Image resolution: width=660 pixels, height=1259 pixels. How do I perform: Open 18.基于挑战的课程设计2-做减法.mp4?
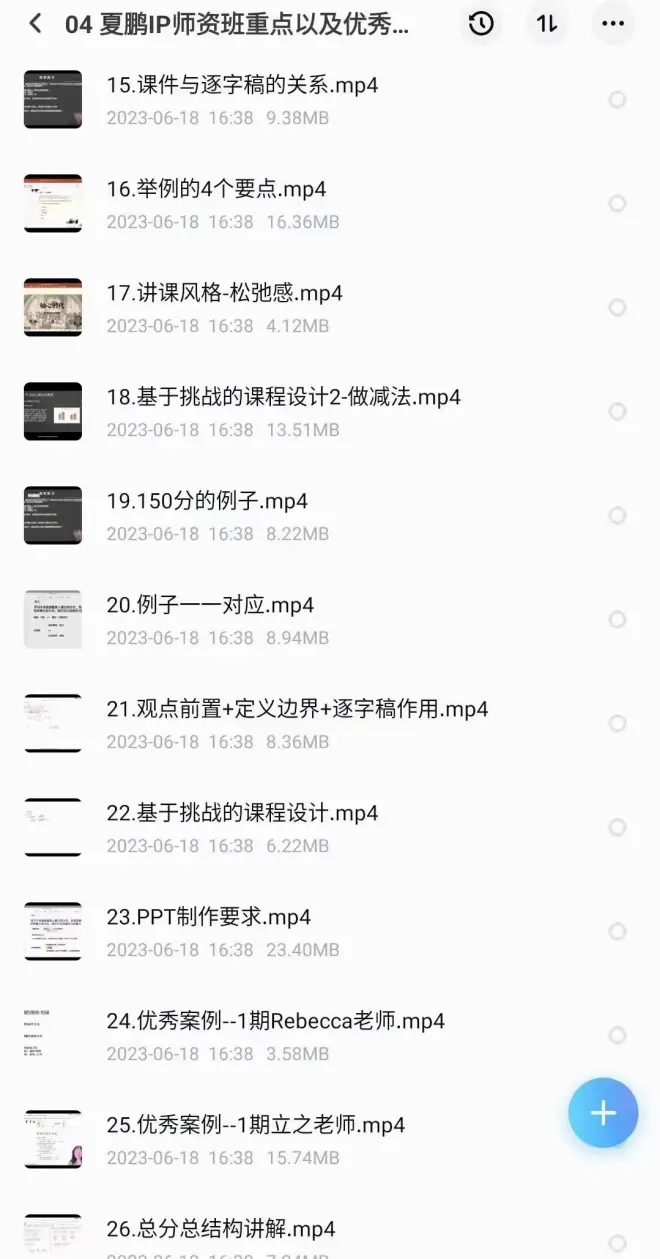[283, 398]
